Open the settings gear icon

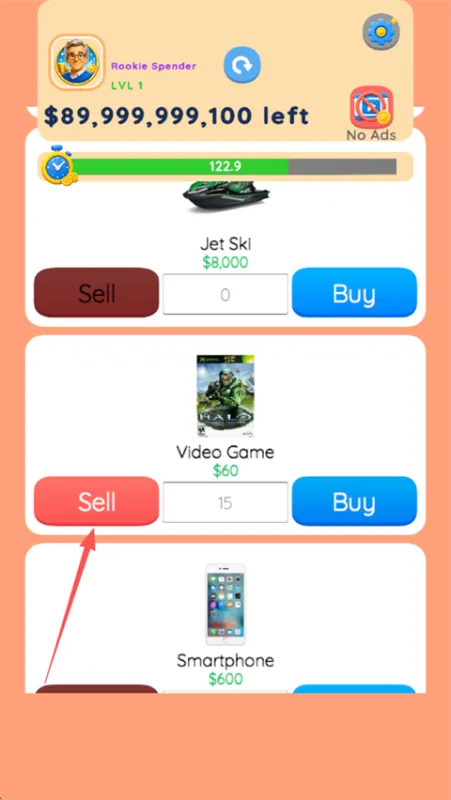click(x=381, y=32)
